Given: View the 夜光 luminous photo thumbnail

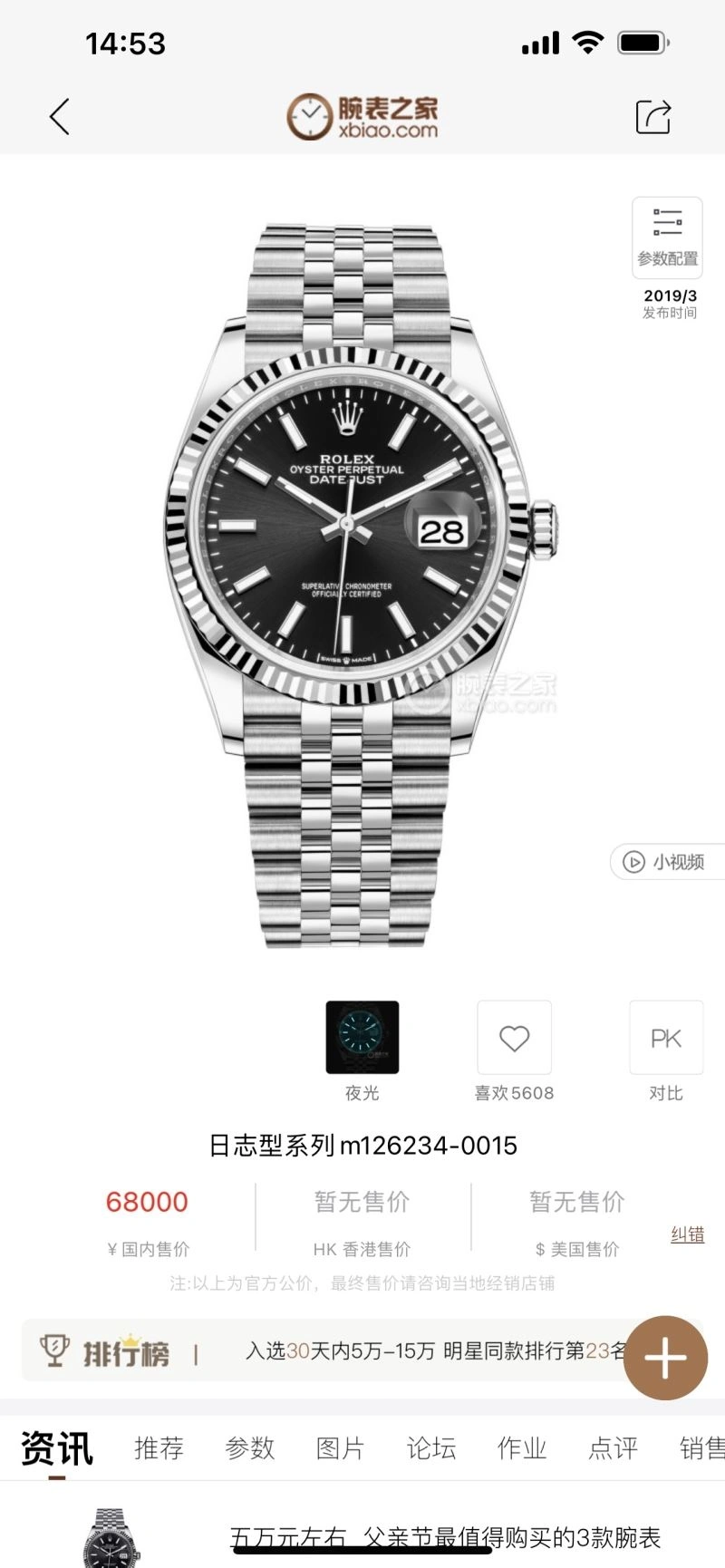Looking at the screenshot, I should coord(362,1038).
